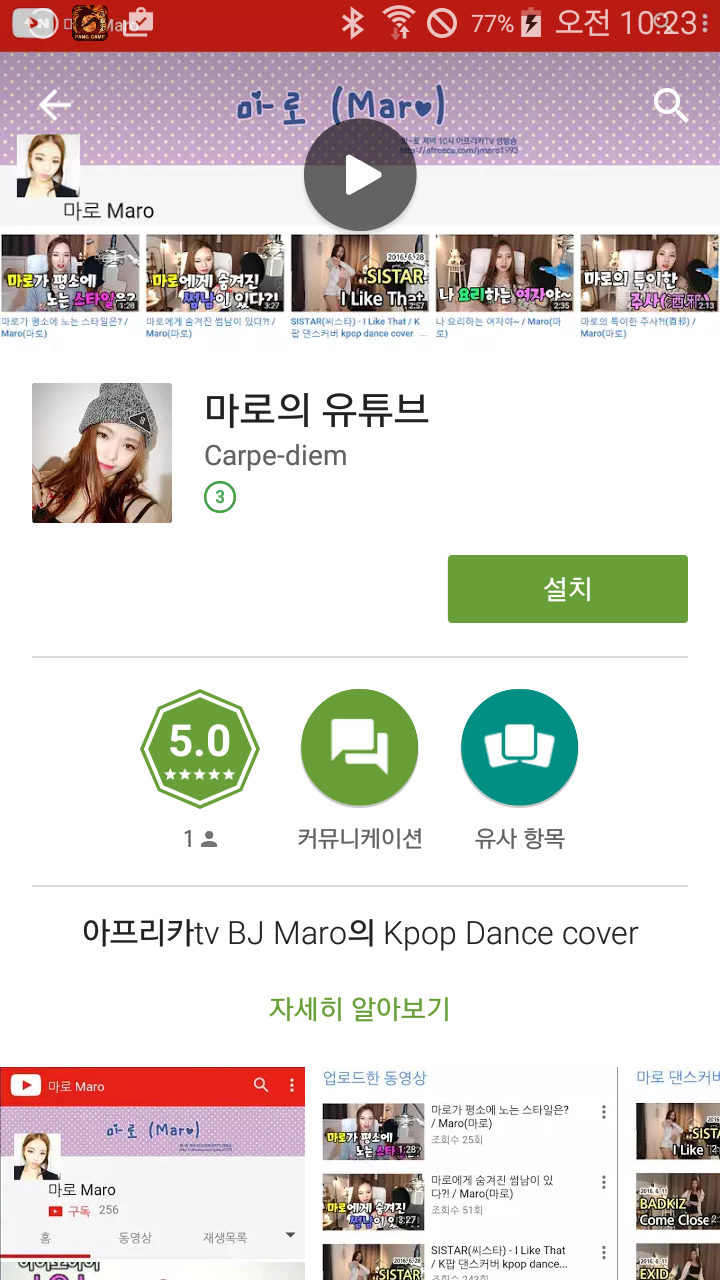
Task: Go back using the top arrow
Action: click(55, 105)
